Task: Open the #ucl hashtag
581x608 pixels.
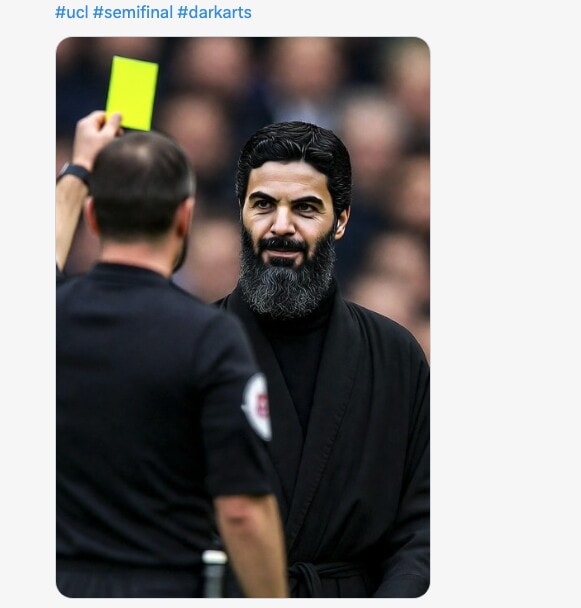Action: tap(72, 12)
